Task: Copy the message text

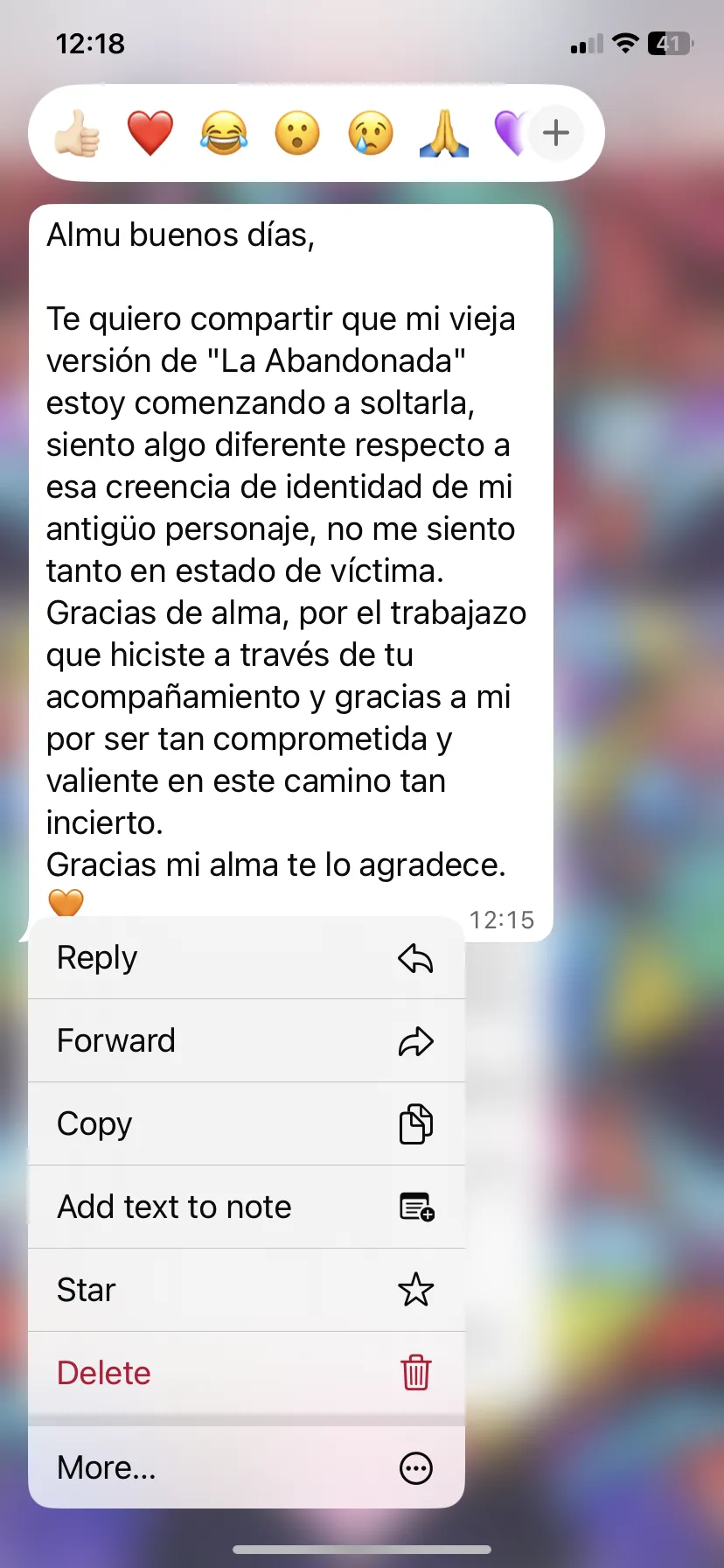Action: click(247, 1123)
